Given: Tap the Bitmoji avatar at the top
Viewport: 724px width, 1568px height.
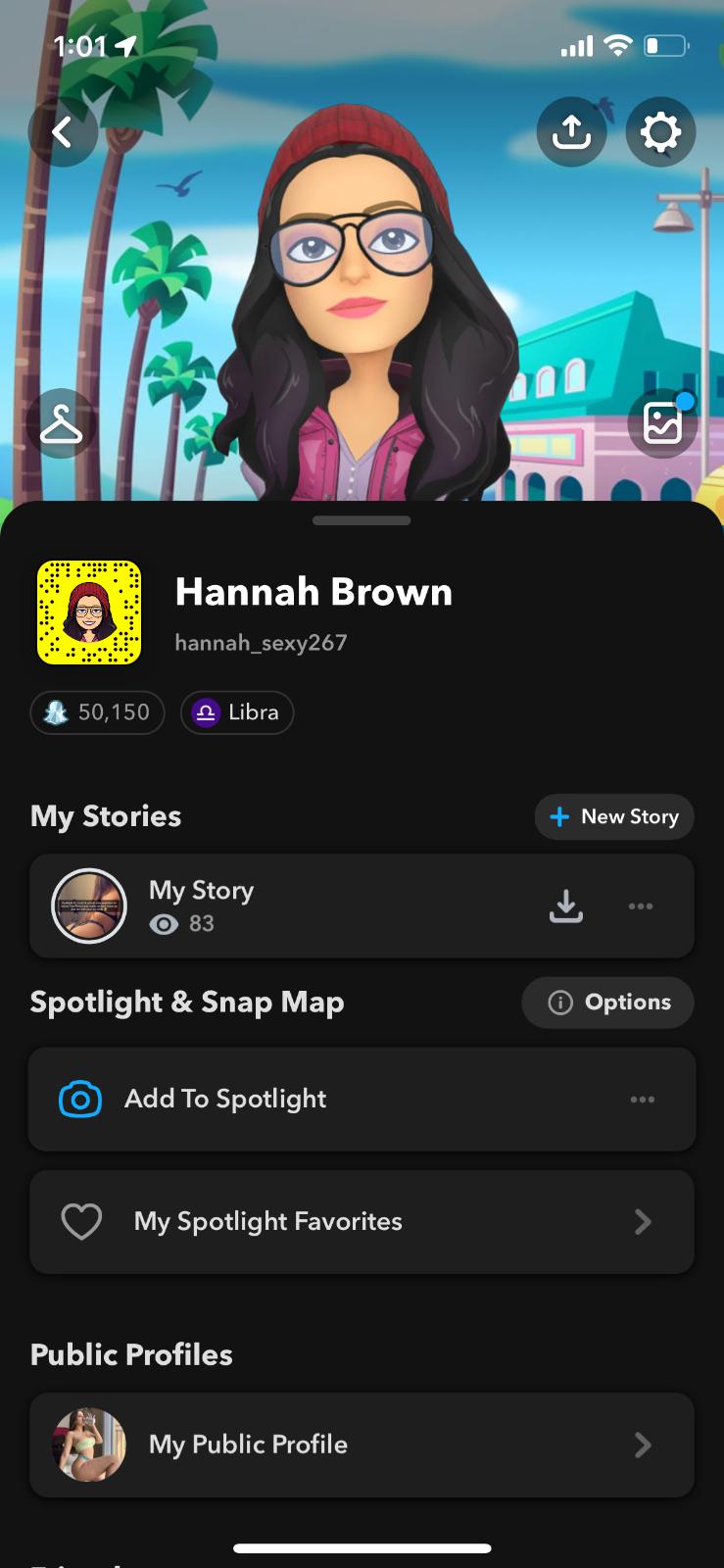Looking at the screenshot, I should (362, 294).
